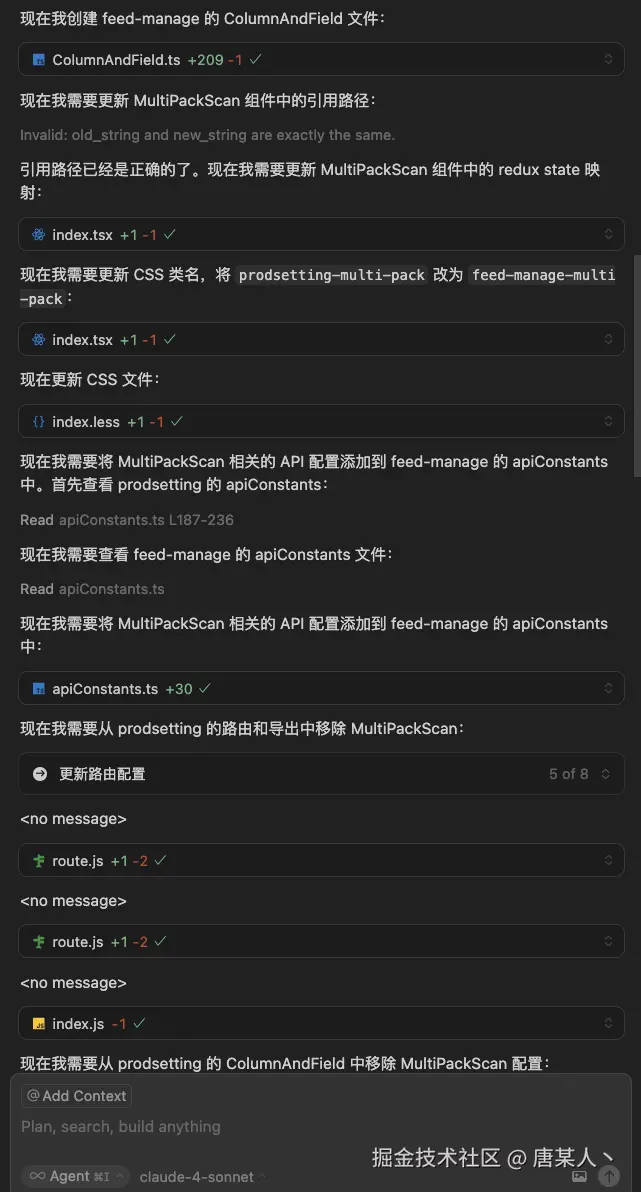Viewport: 641px width, 1192px height.
Task: Tap the Add Context button
Action: 77,1096
